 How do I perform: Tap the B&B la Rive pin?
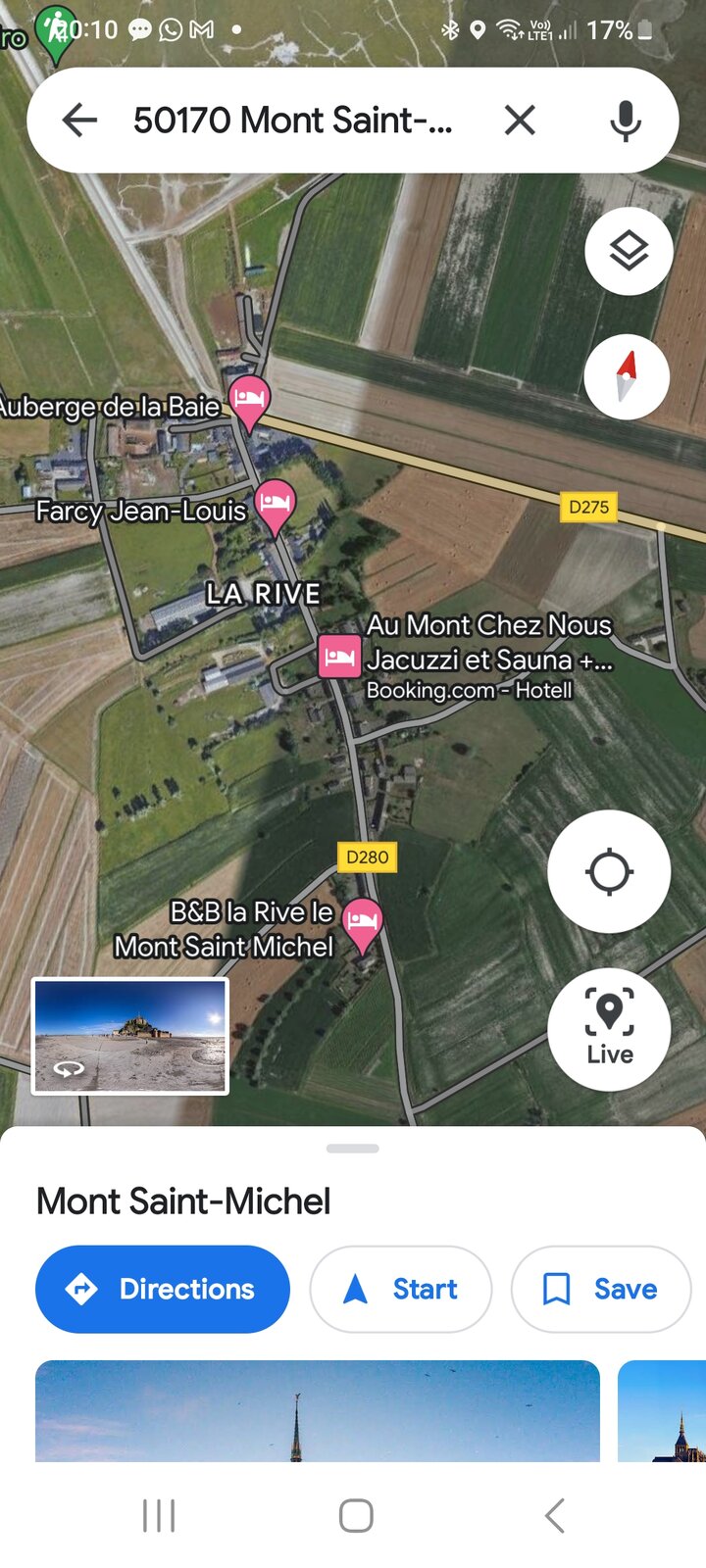(x=363, y=922)
